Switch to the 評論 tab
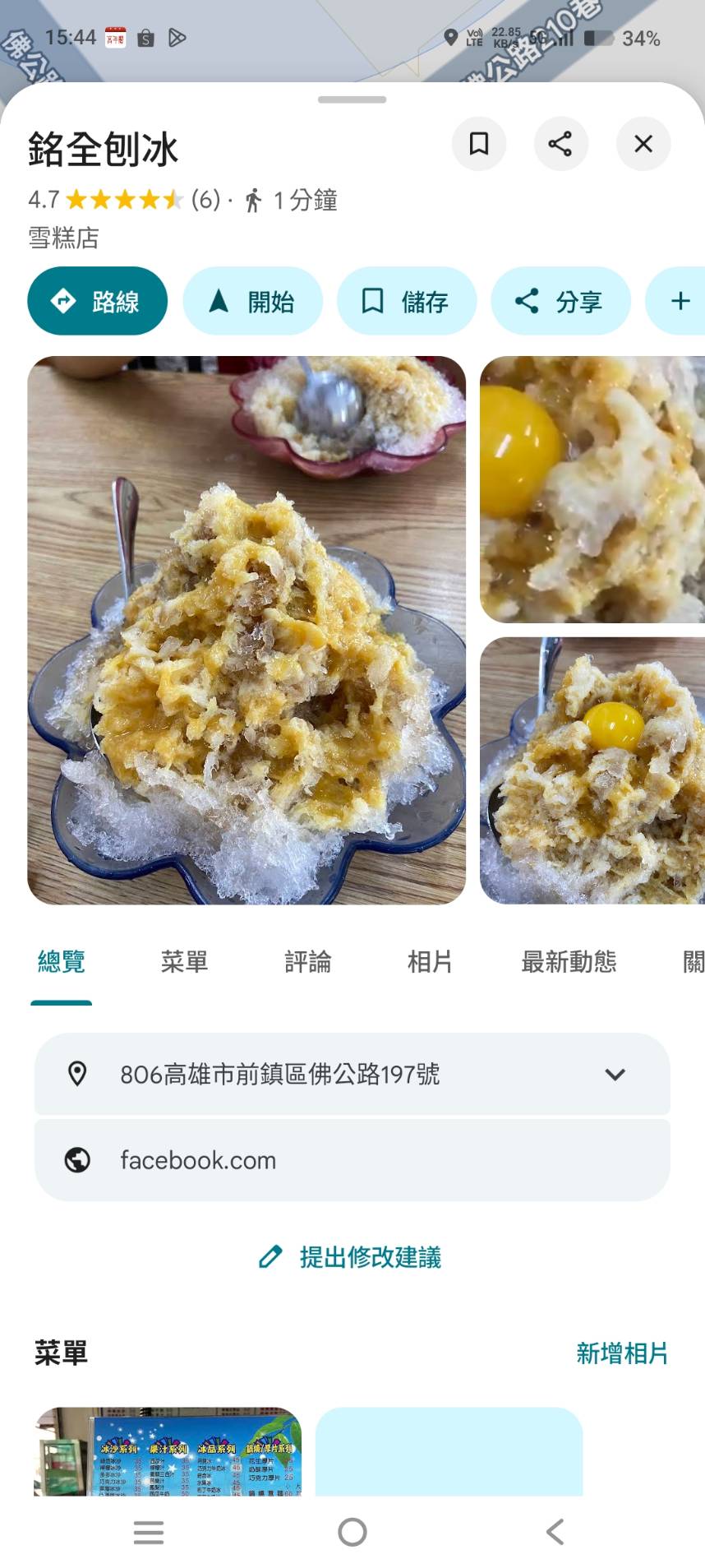The image size is (705, 1568). coord(307,961)
